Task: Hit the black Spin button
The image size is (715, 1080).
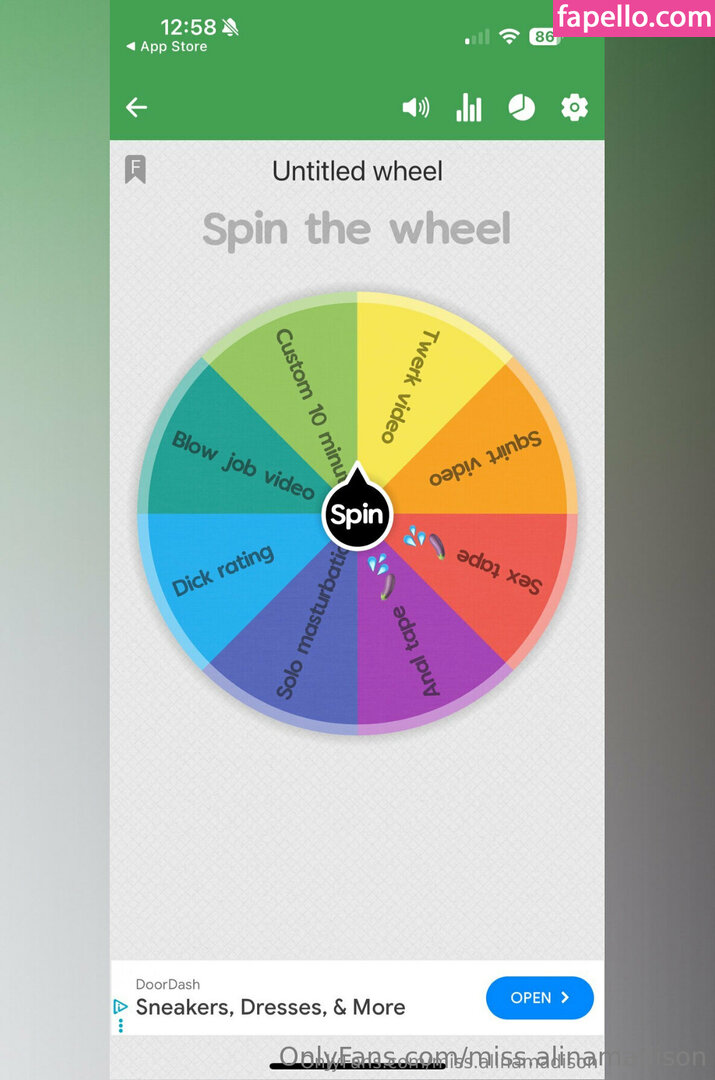Action: (x=357, y=515)
